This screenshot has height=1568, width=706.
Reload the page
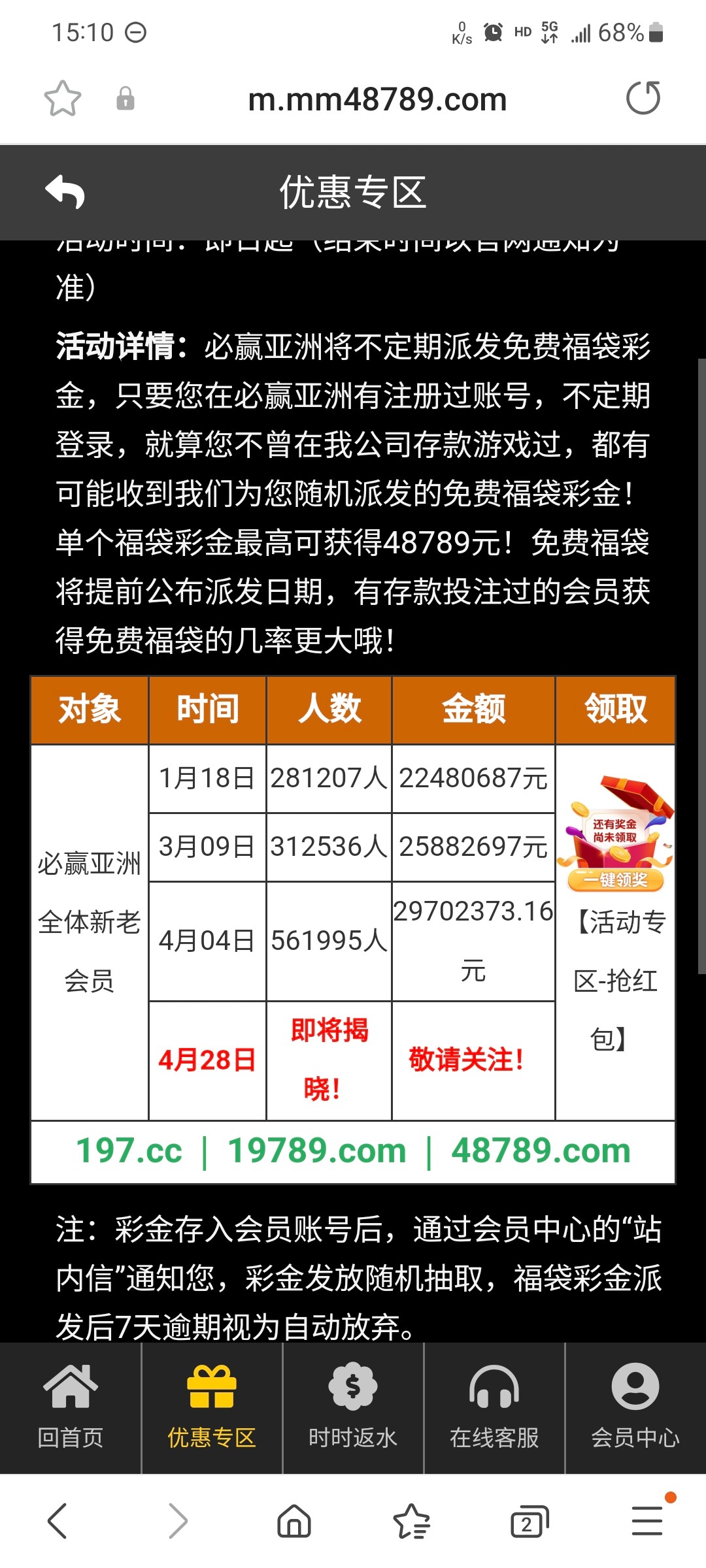pyautogui.click(x=643, y=99)
